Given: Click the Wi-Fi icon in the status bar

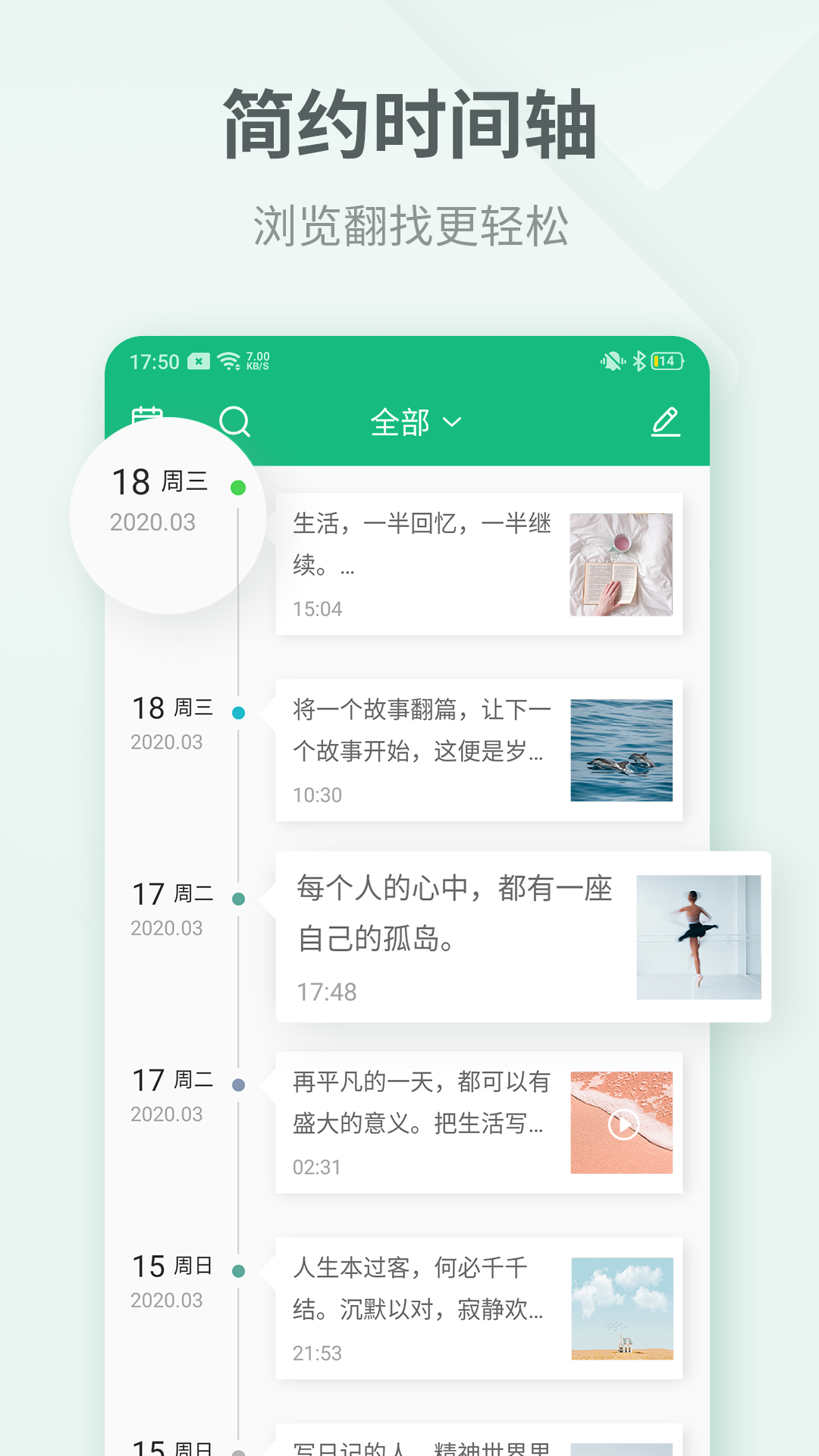Looking at the screenshot, I should pos(228,361).
